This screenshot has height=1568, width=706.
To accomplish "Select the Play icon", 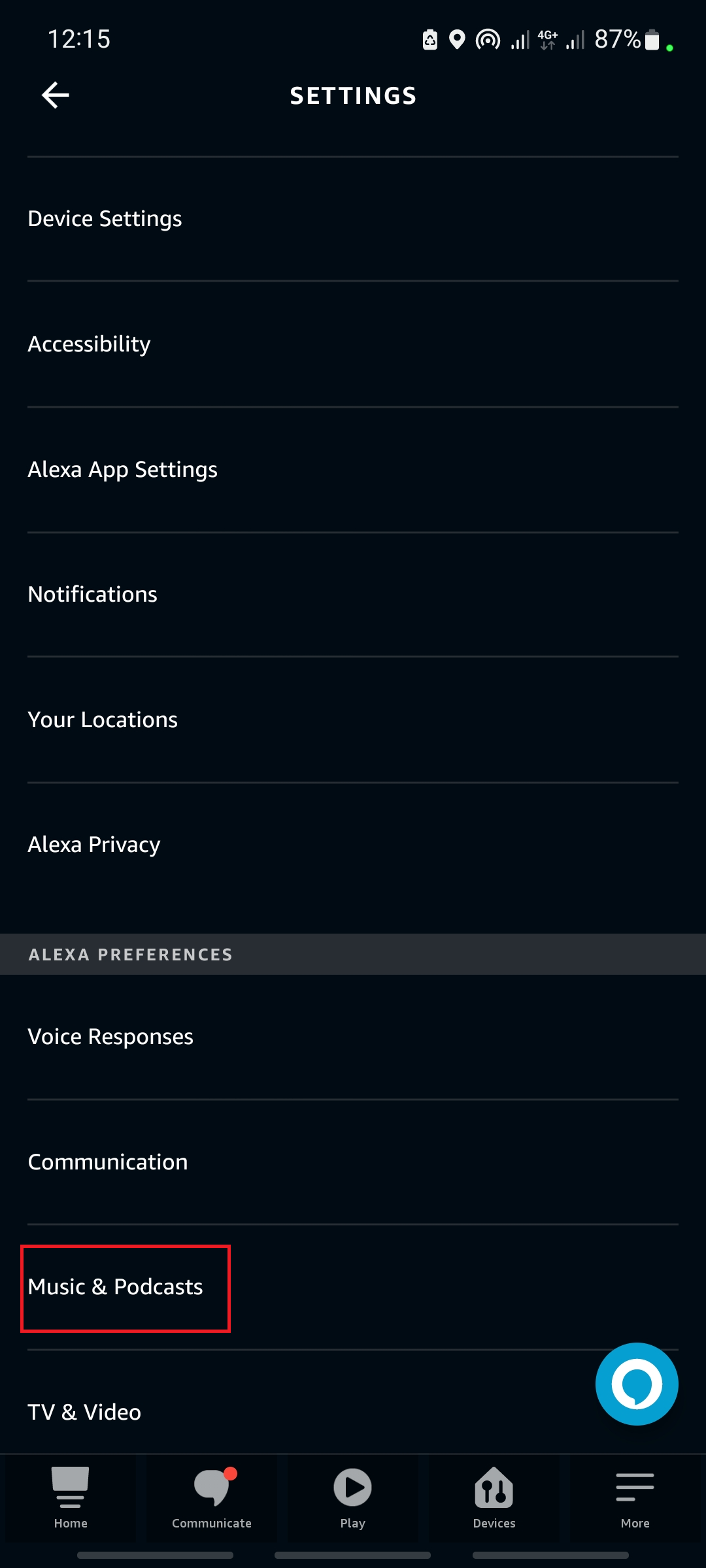I will point(352,1496).
